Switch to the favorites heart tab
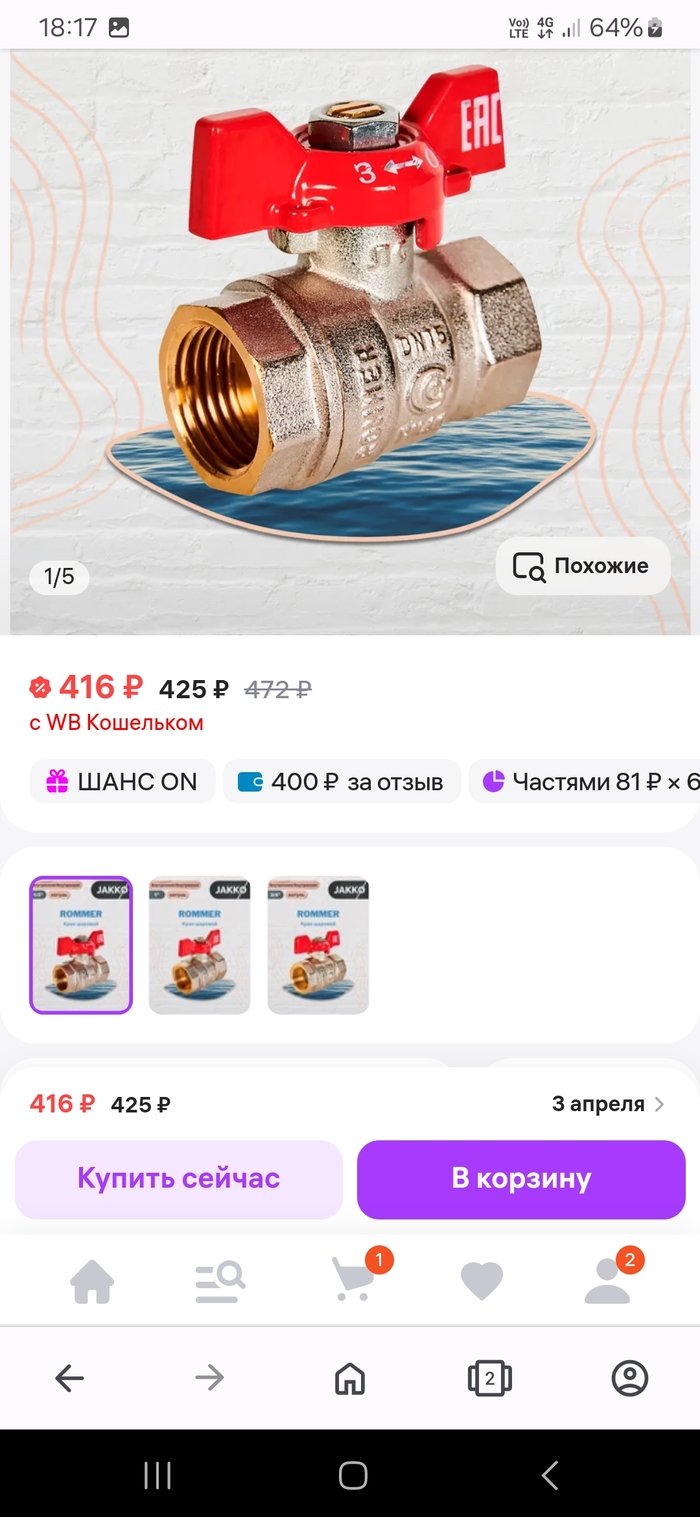Viewport: 700px width, 1517px height. click(481, 1281)
